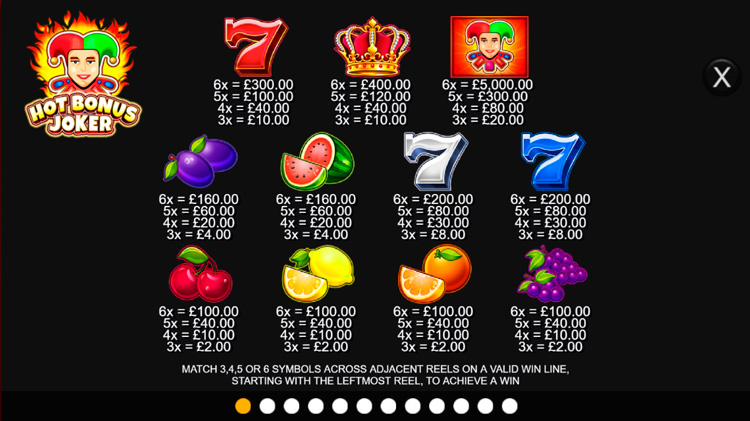Close the paytable with the X button
750x421 pixels.
click(721, 77)
